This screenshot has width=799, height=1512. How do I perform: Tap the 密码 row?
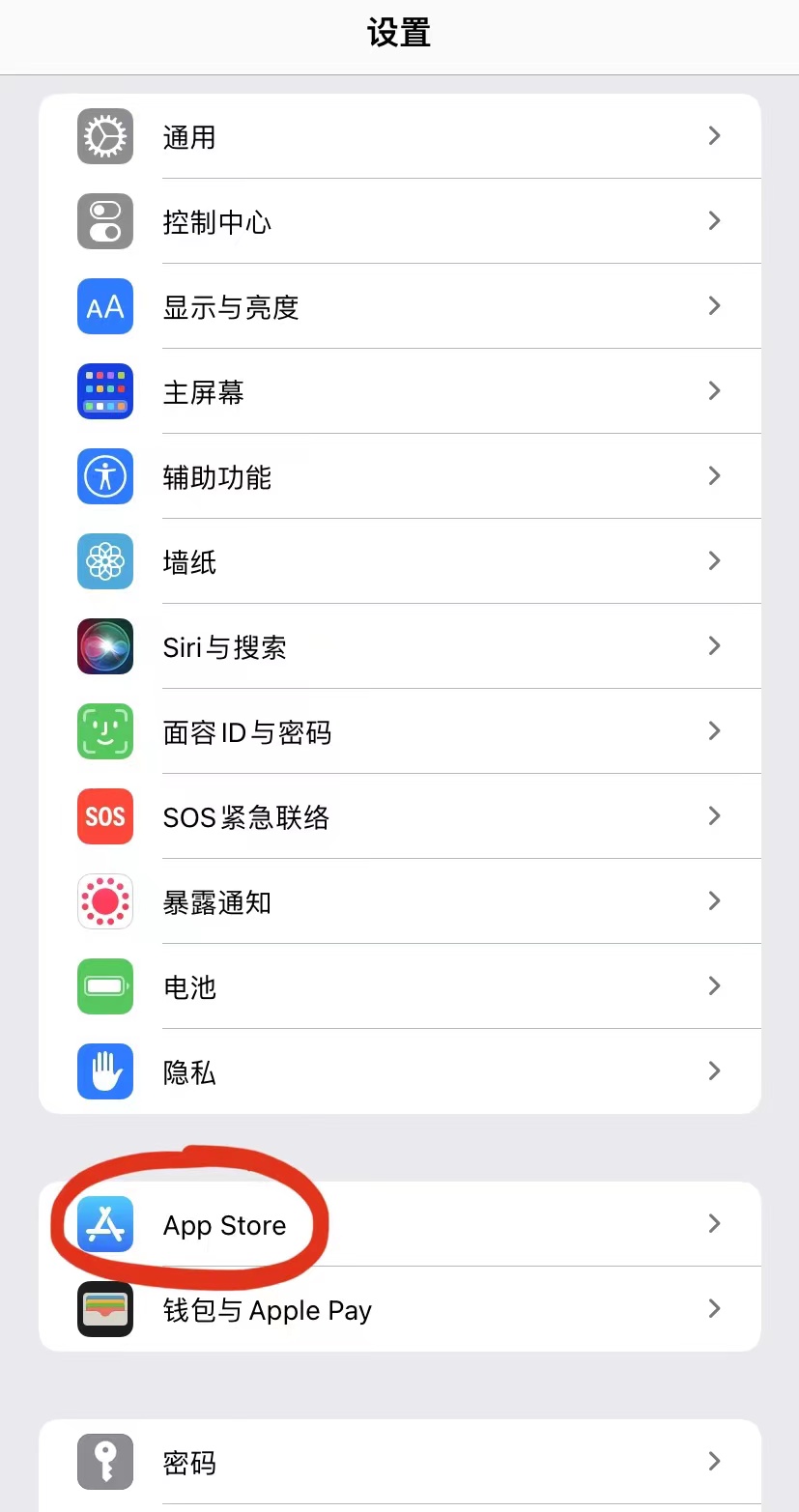pyautogui.click(x=399, y=1463)
